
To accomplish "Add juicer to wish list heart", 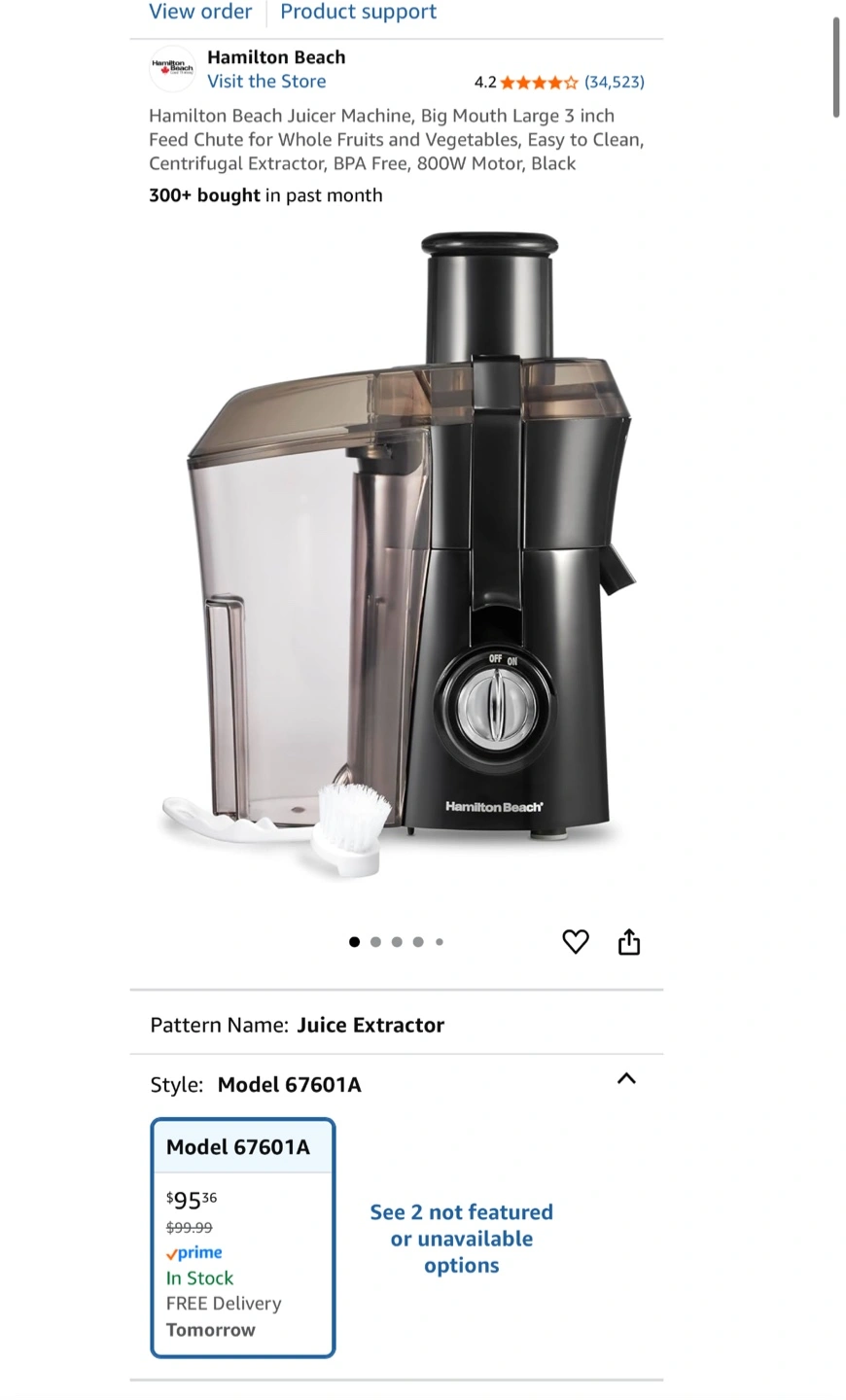I will point(576,941).
